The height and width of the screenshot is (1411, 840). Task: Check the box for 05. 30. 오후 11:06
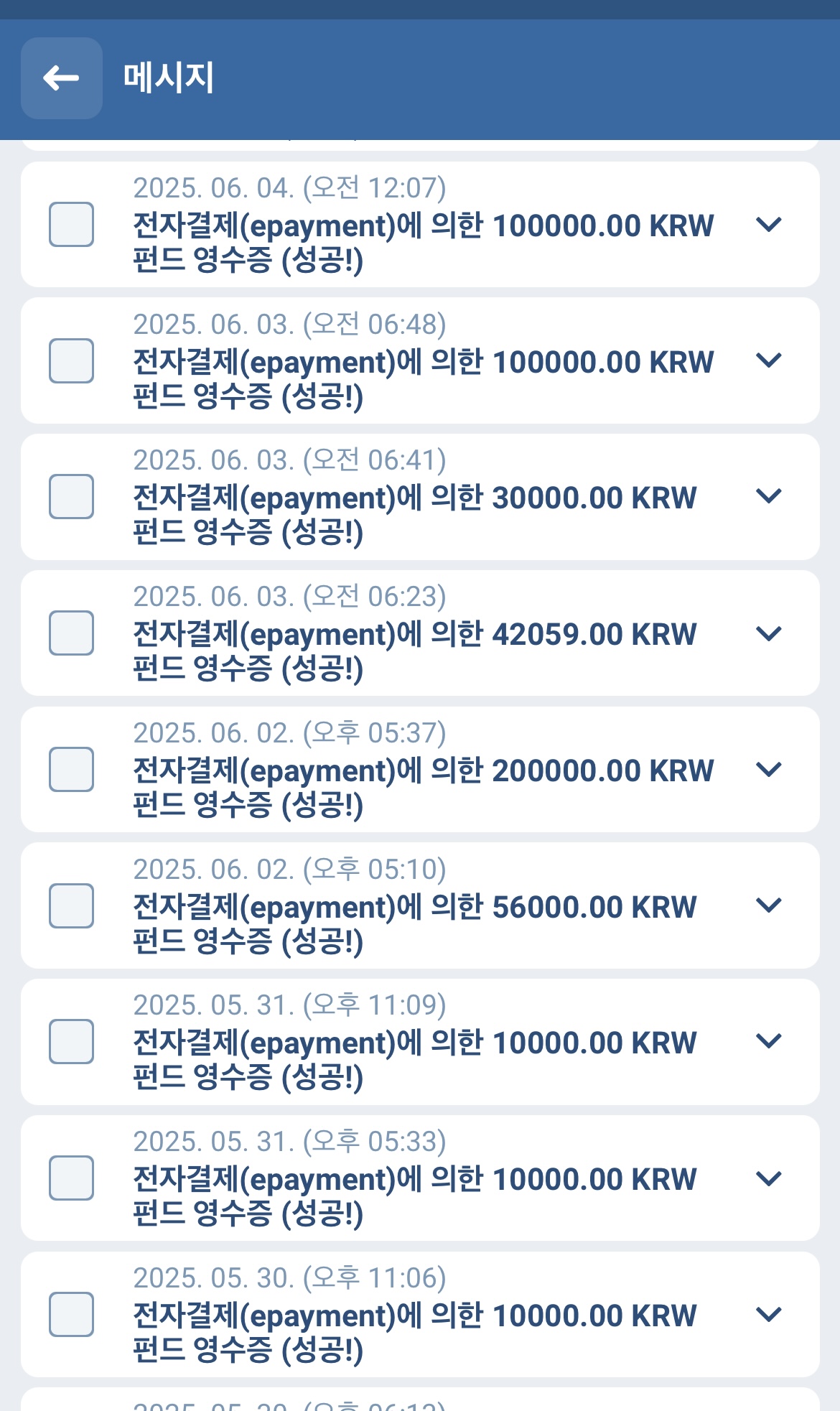click(x=71, y=1314)
